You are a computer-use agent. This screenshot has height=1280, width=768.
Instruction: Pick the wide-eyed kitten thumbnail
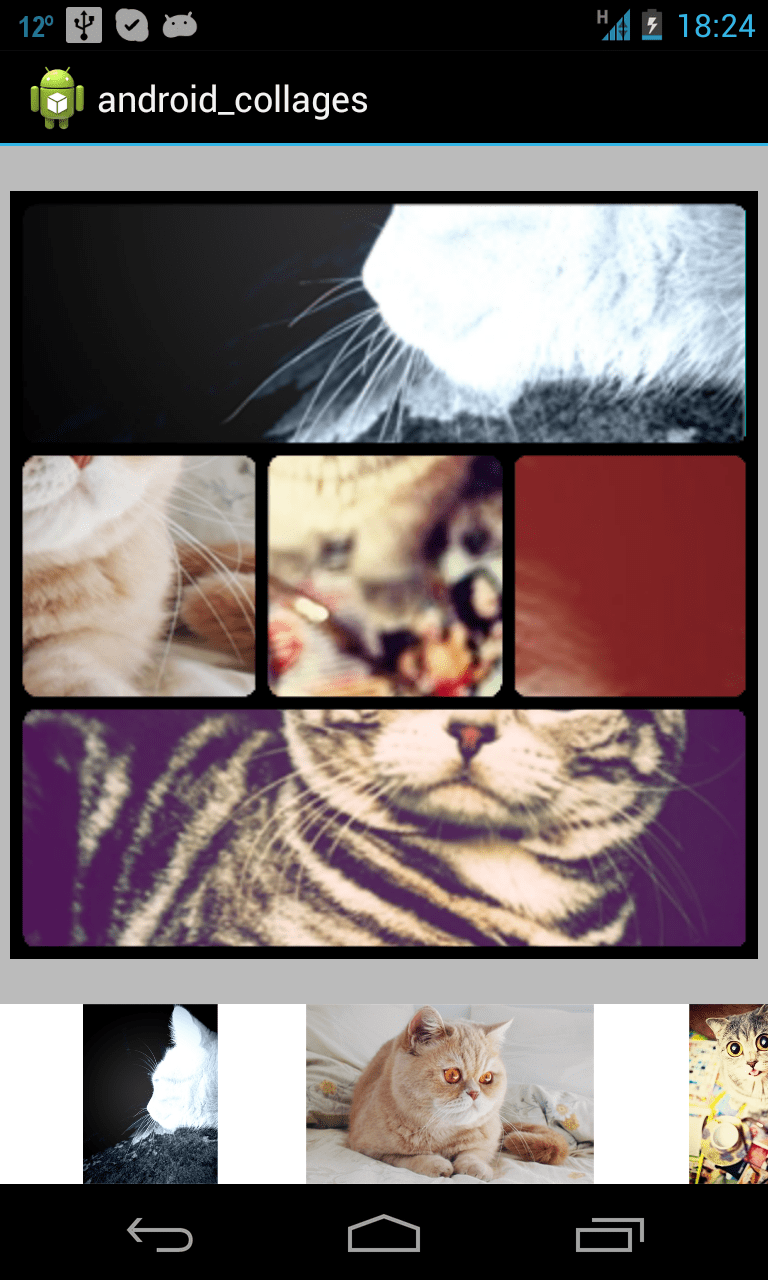click(728, 1093)
